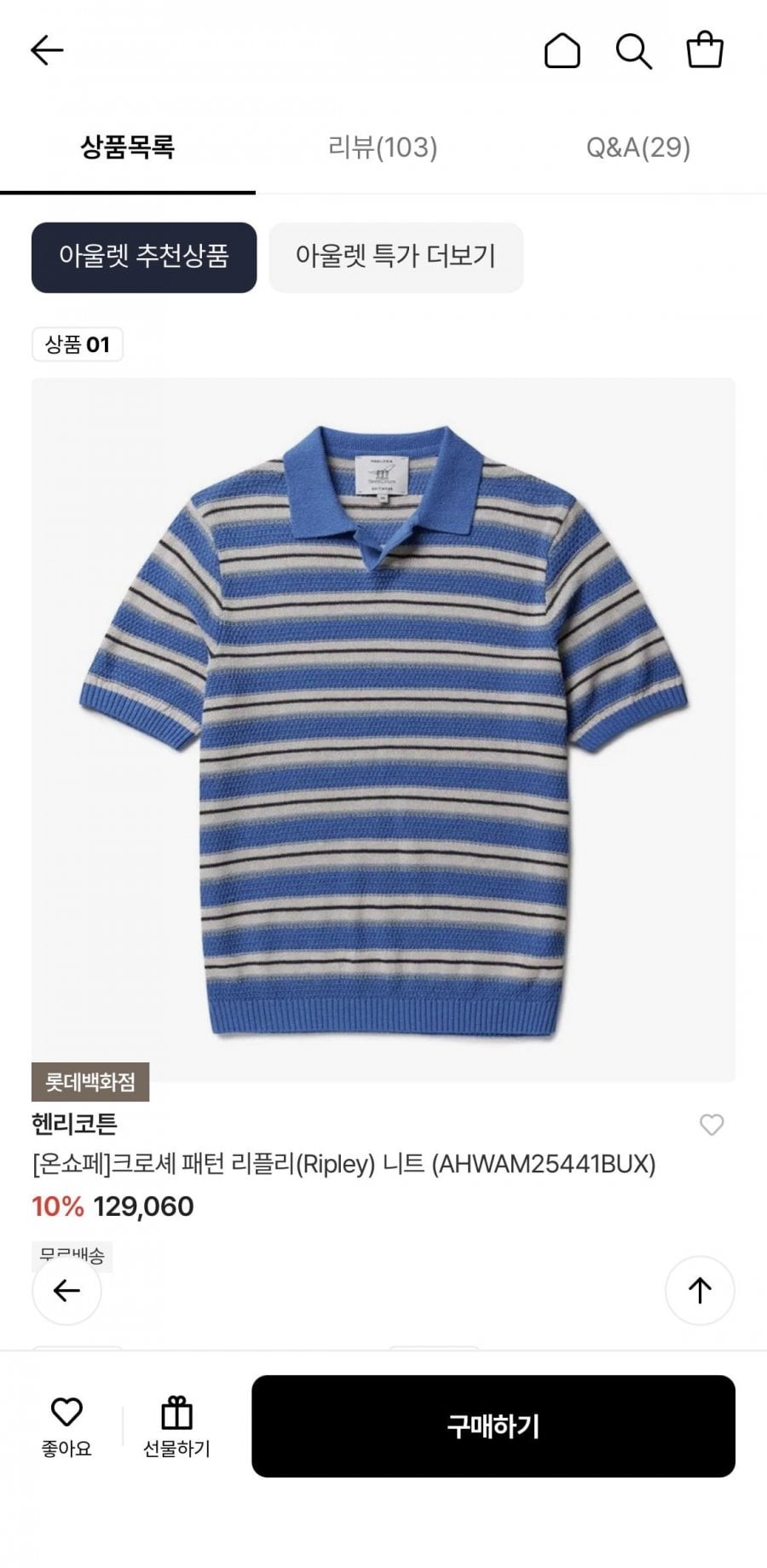Like this product with 좋아요
Image resolution: width=767 pixels, height=1568 pixels.
66,1426
